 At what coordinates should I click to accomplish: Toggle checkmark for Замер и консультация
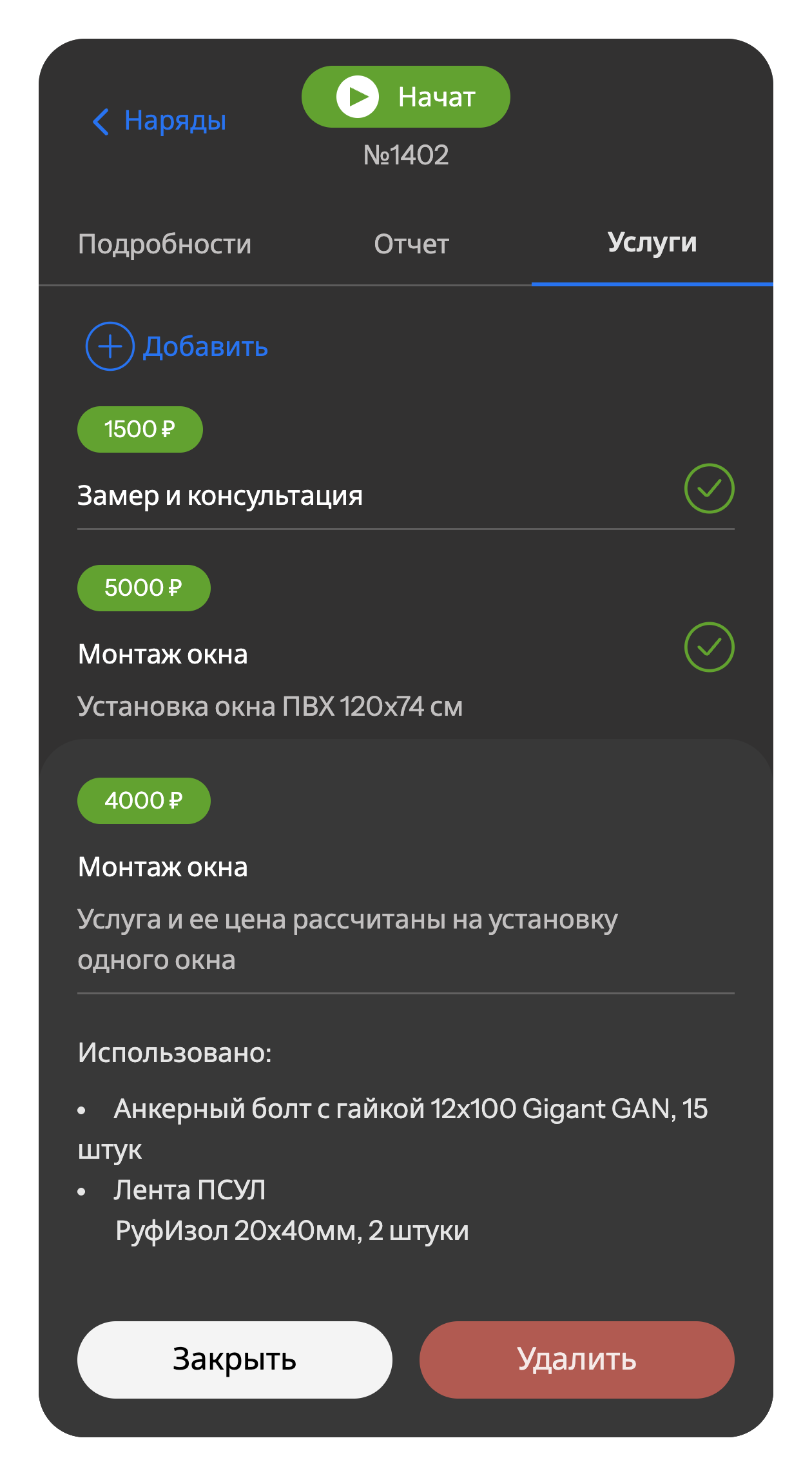[x=709, y=489]
